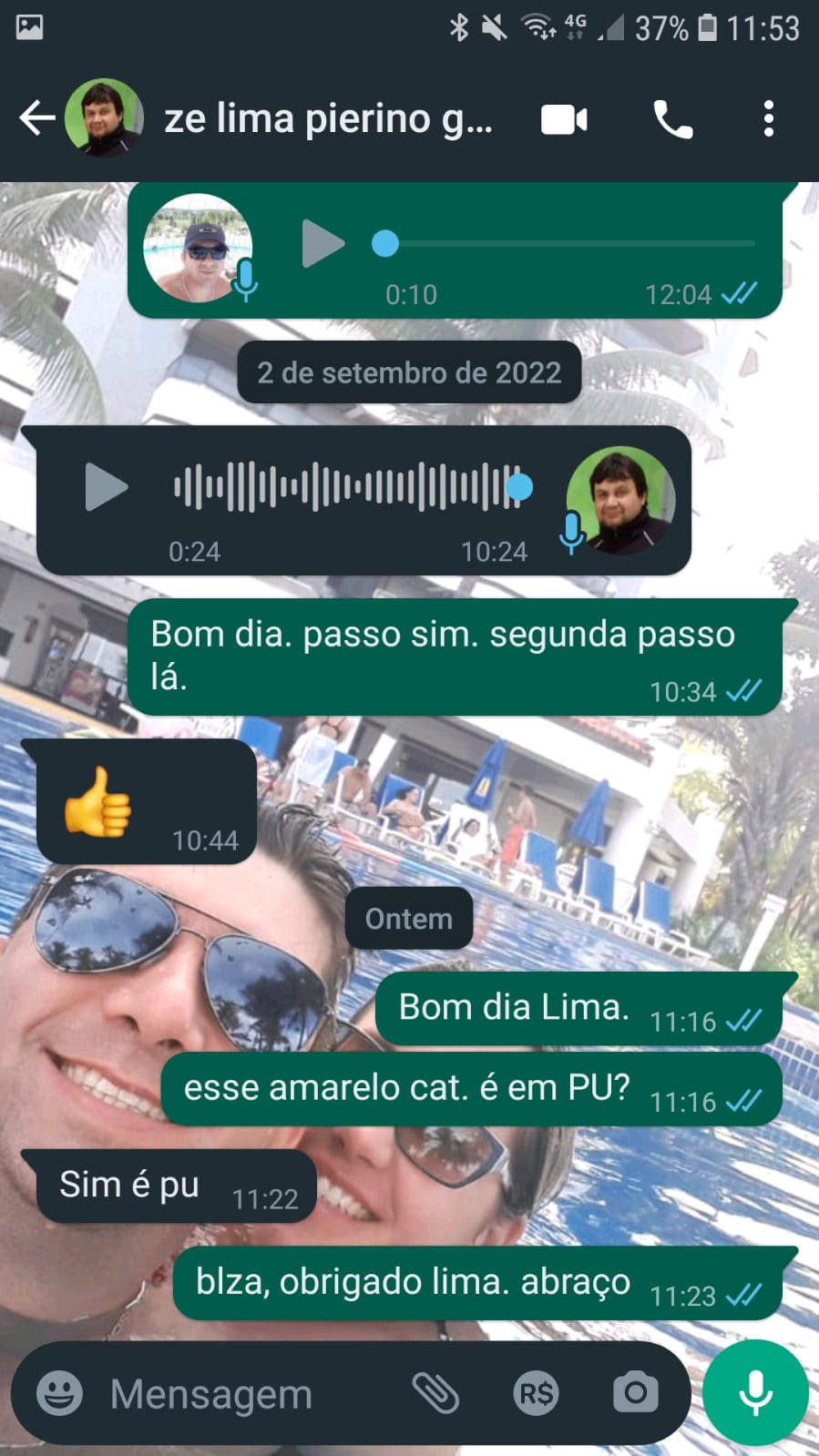Open the camera from message bar
The image size is (819, 1456).
(x=635, y=1393)
